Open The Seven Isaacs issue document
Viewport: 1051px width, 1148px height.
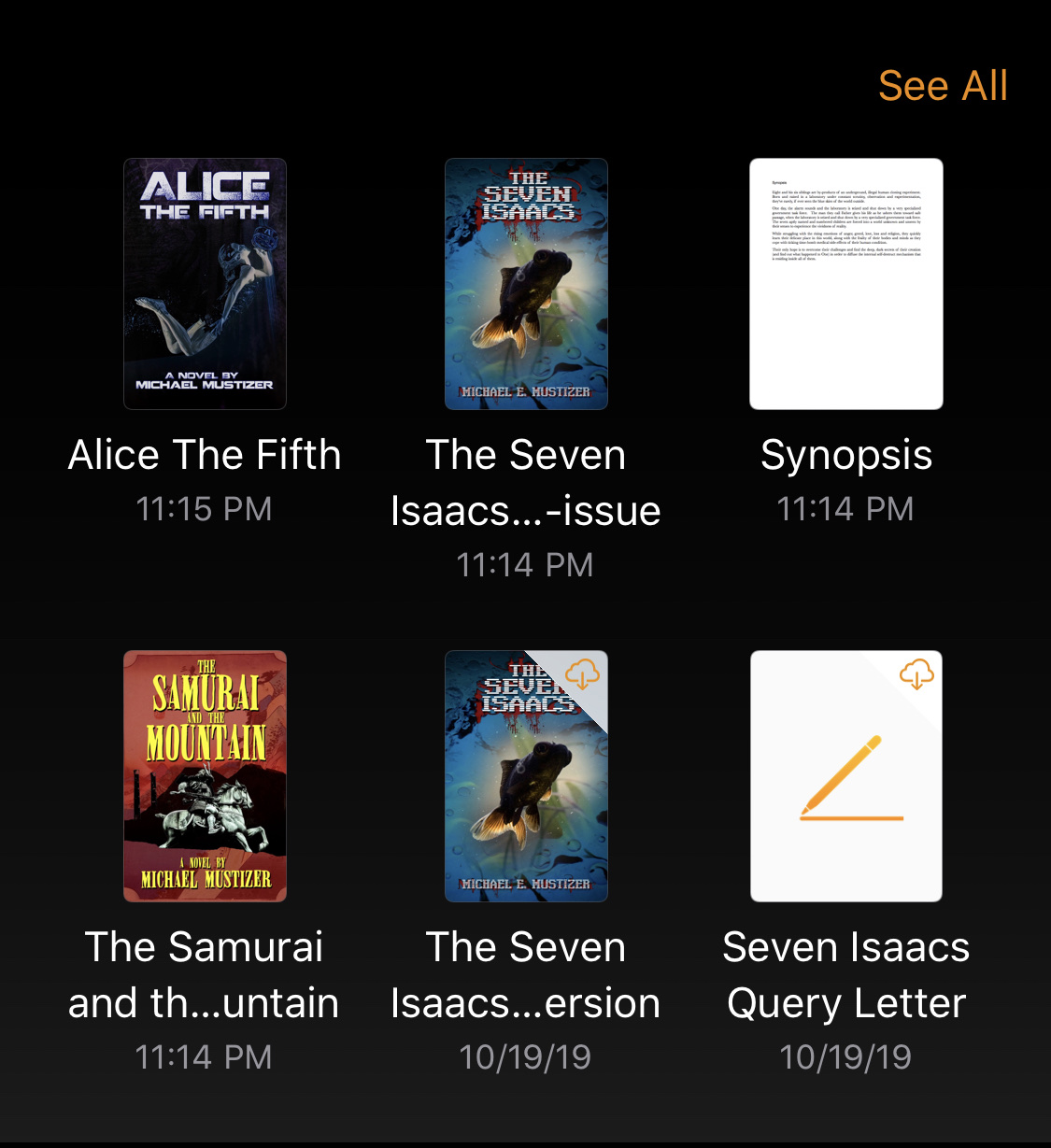[526, 284]
